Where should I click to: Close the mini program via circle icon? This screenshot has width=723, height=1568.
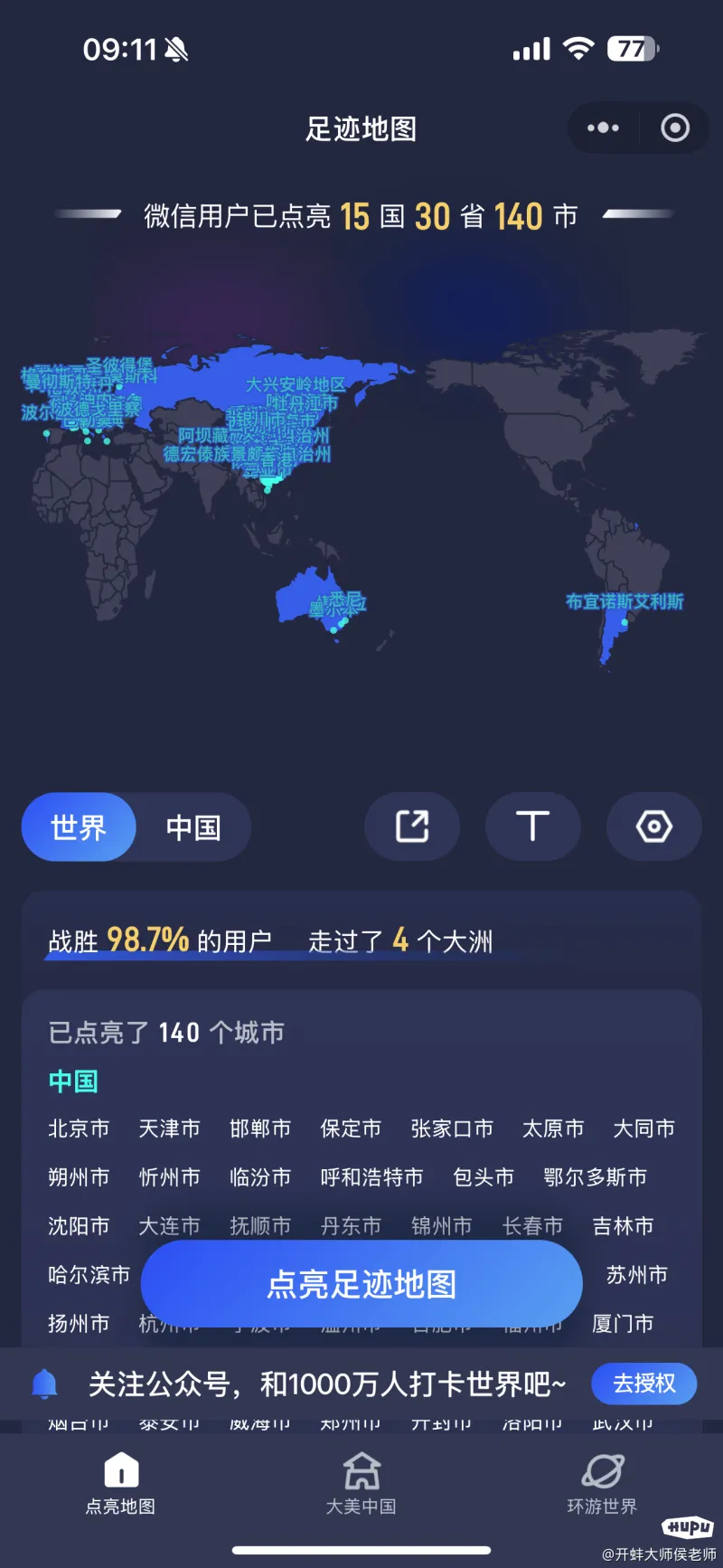[x=674, y=128]
